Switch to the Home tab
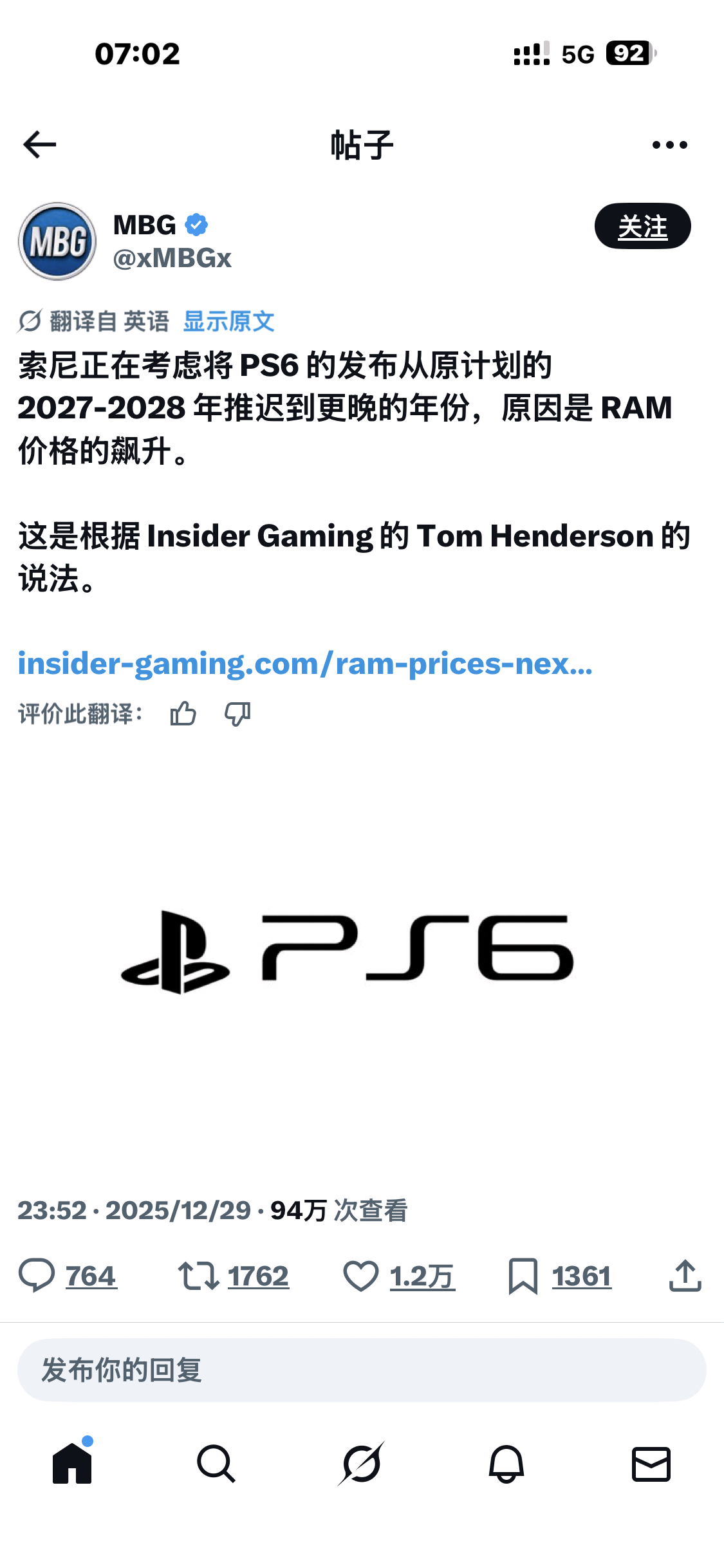Viewport: 724px width, 1568px height. [72, 1464]
